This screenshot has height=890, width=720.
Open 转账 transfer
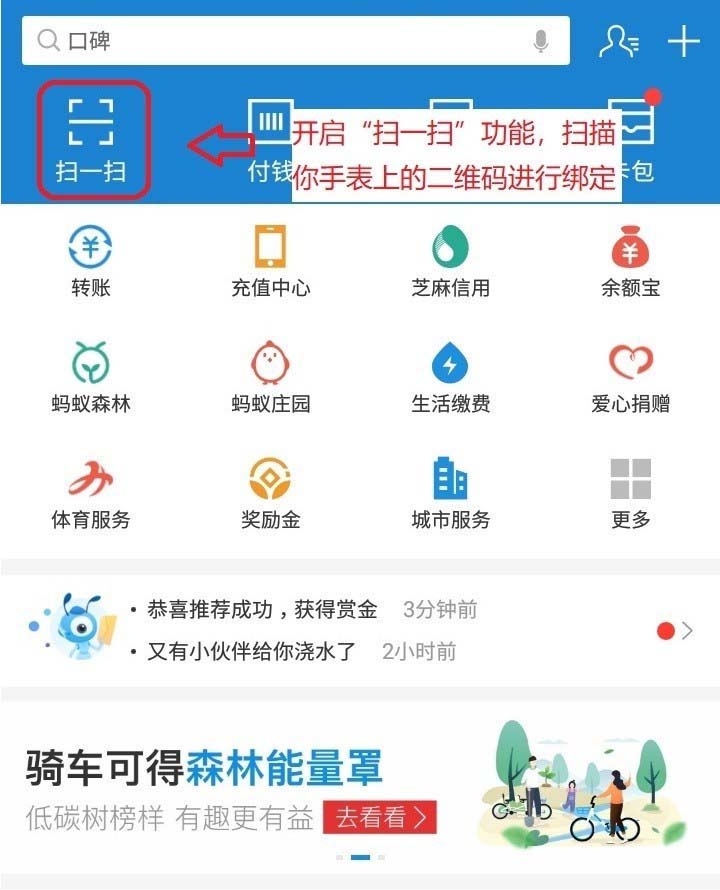pos(90,260)
